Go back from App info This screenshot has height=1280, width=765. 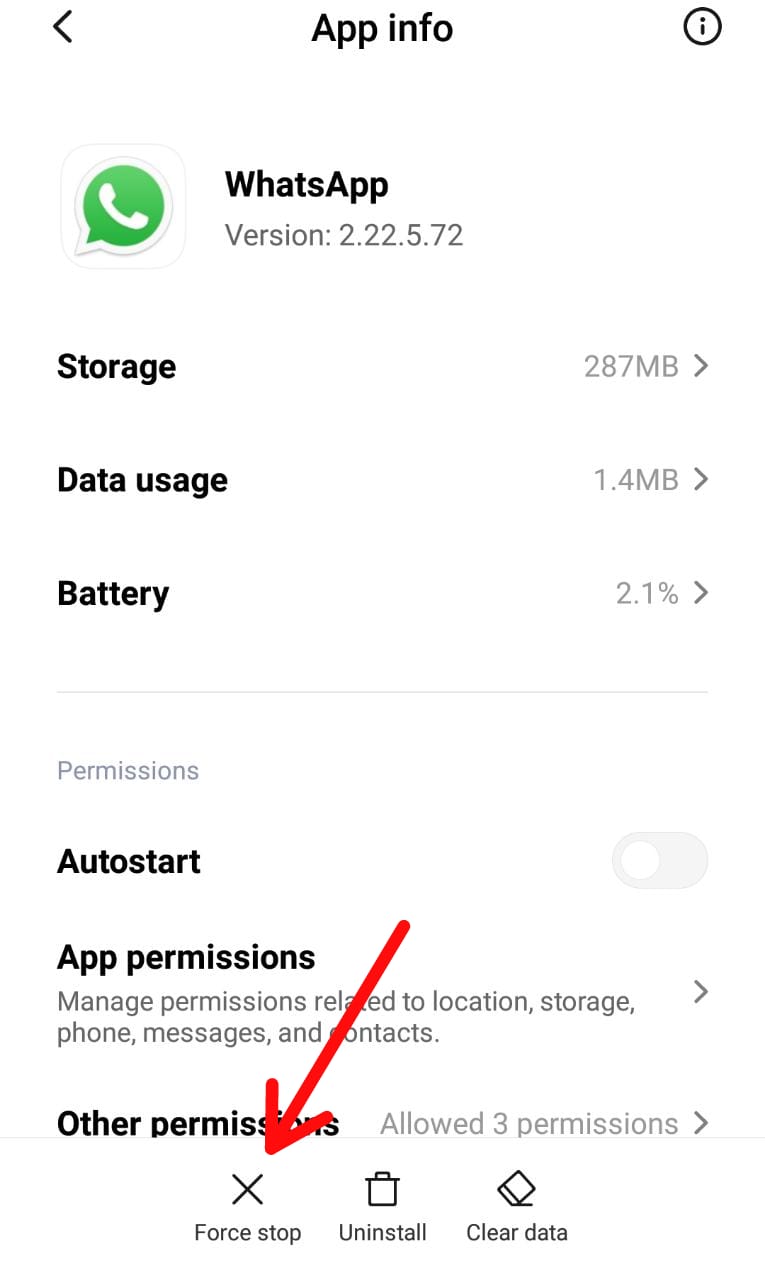[x=63, y=28]
